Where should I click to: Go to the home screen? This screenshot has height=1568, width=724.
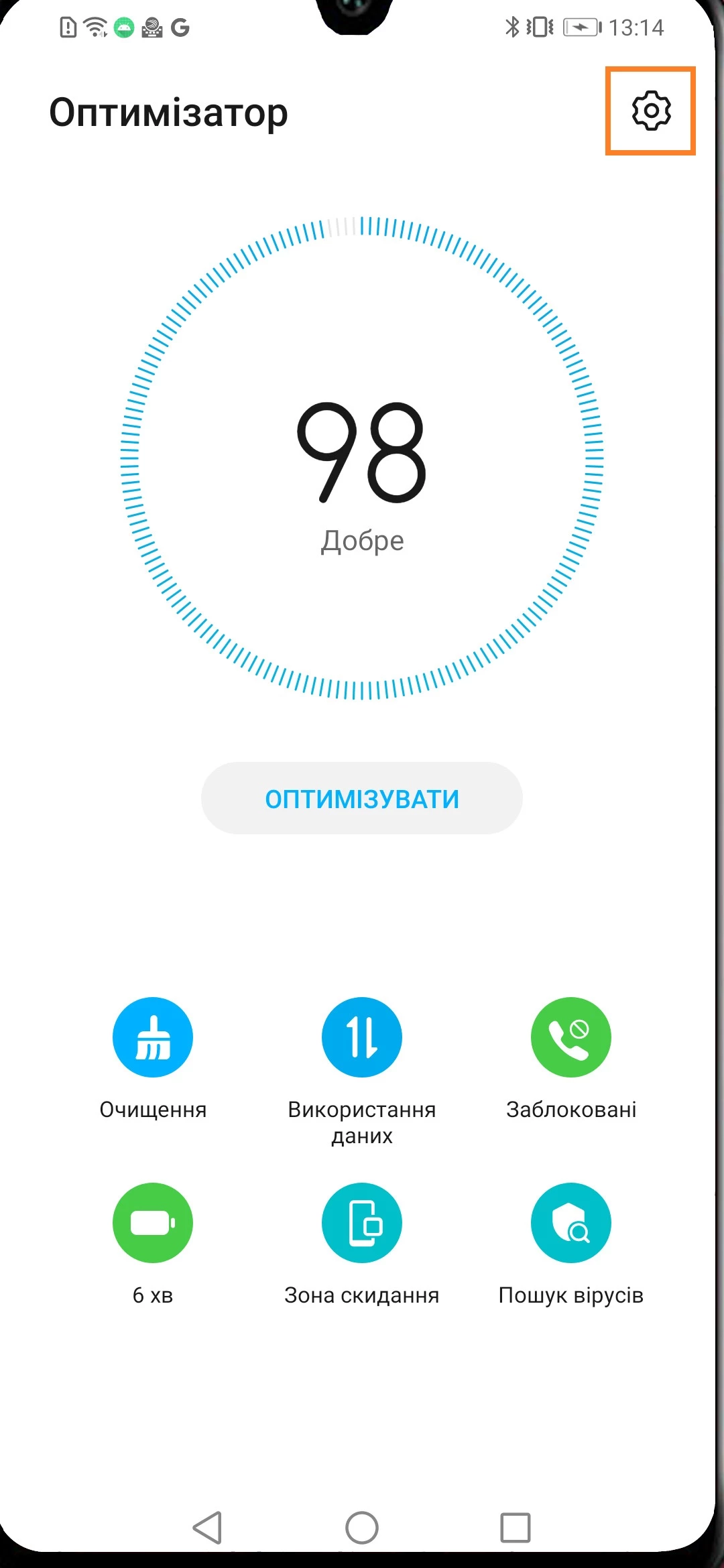click(x=362, y=1528)
